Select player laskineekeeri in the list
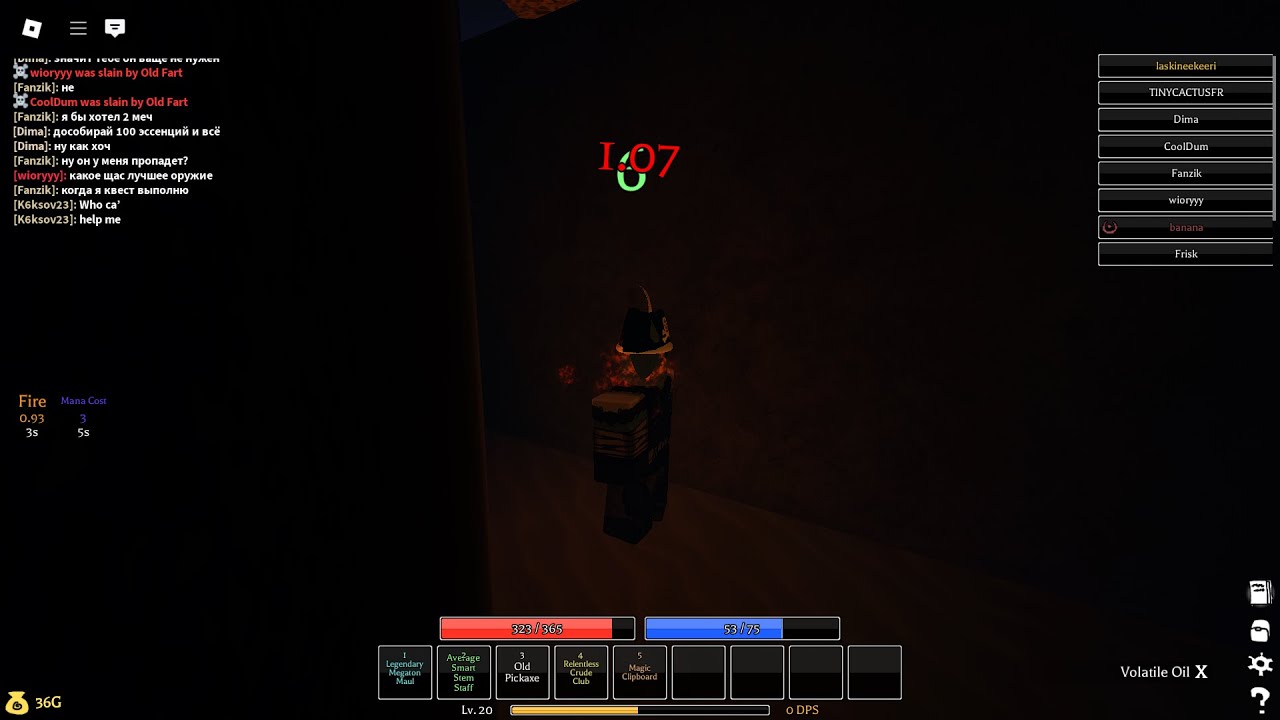The width and height of the screenshot is (1280, 720). point(1185,66)
